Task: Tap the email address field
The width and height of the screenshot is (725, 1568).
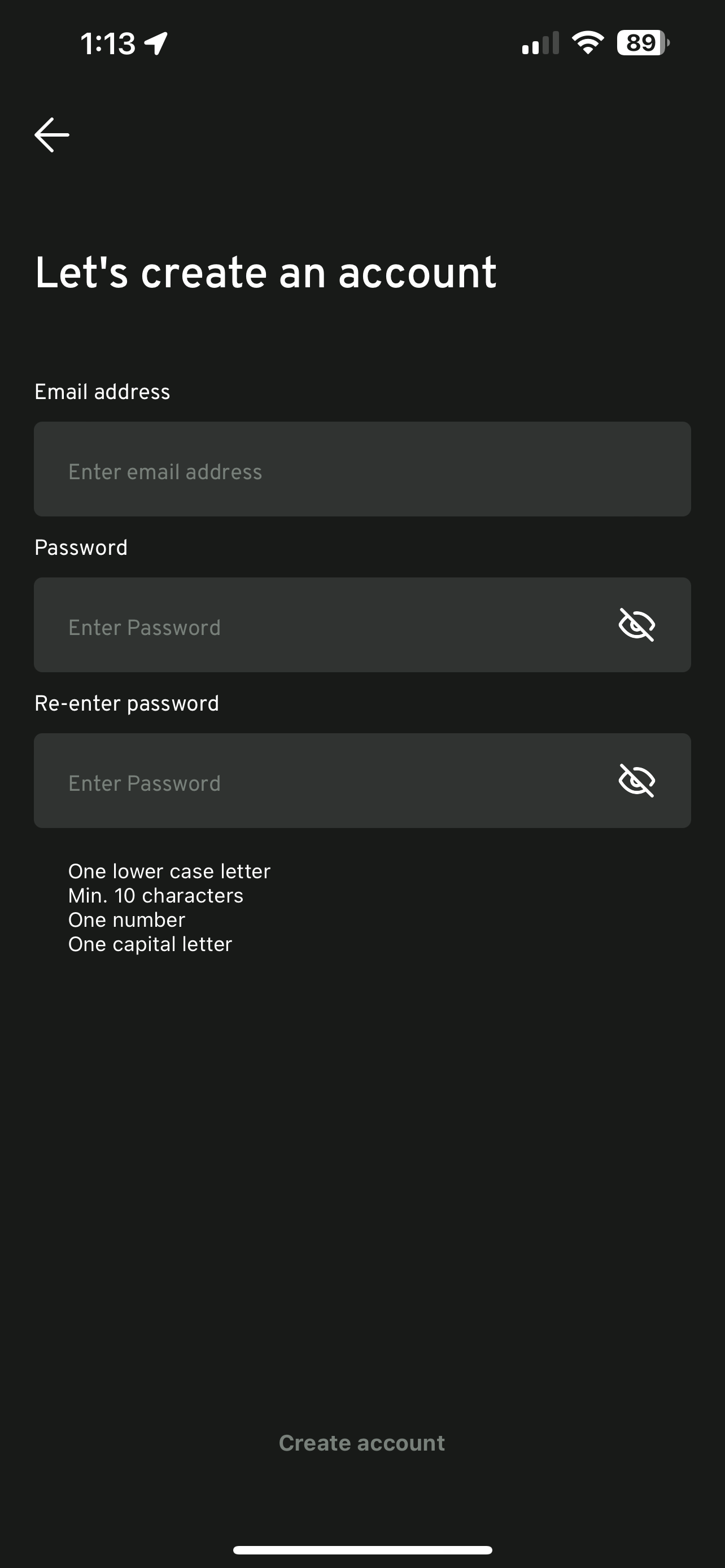Action: 362,469
